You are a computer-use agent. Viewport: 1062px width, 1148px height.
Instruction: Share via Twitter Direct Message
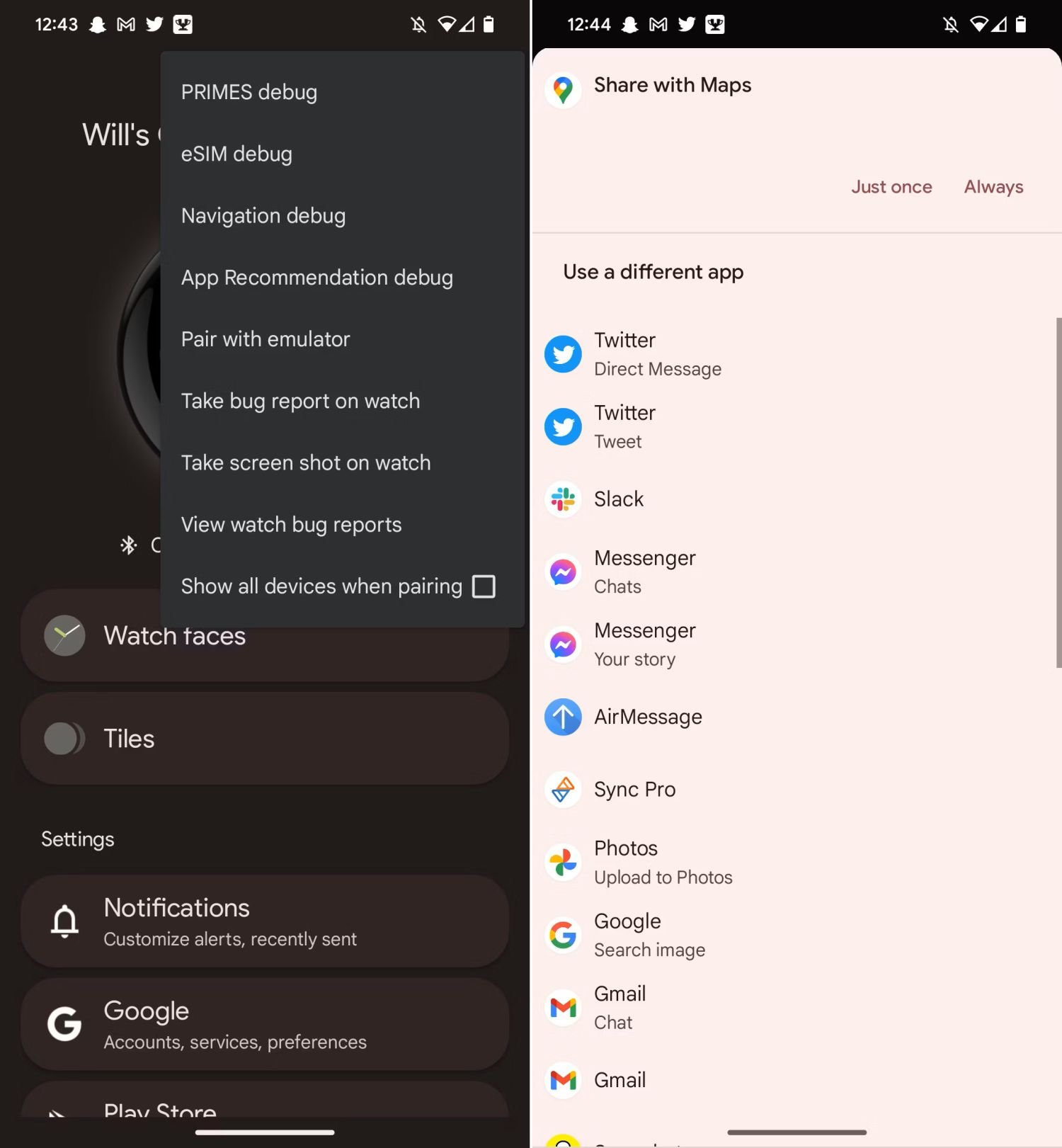click(x=657, y=354)
